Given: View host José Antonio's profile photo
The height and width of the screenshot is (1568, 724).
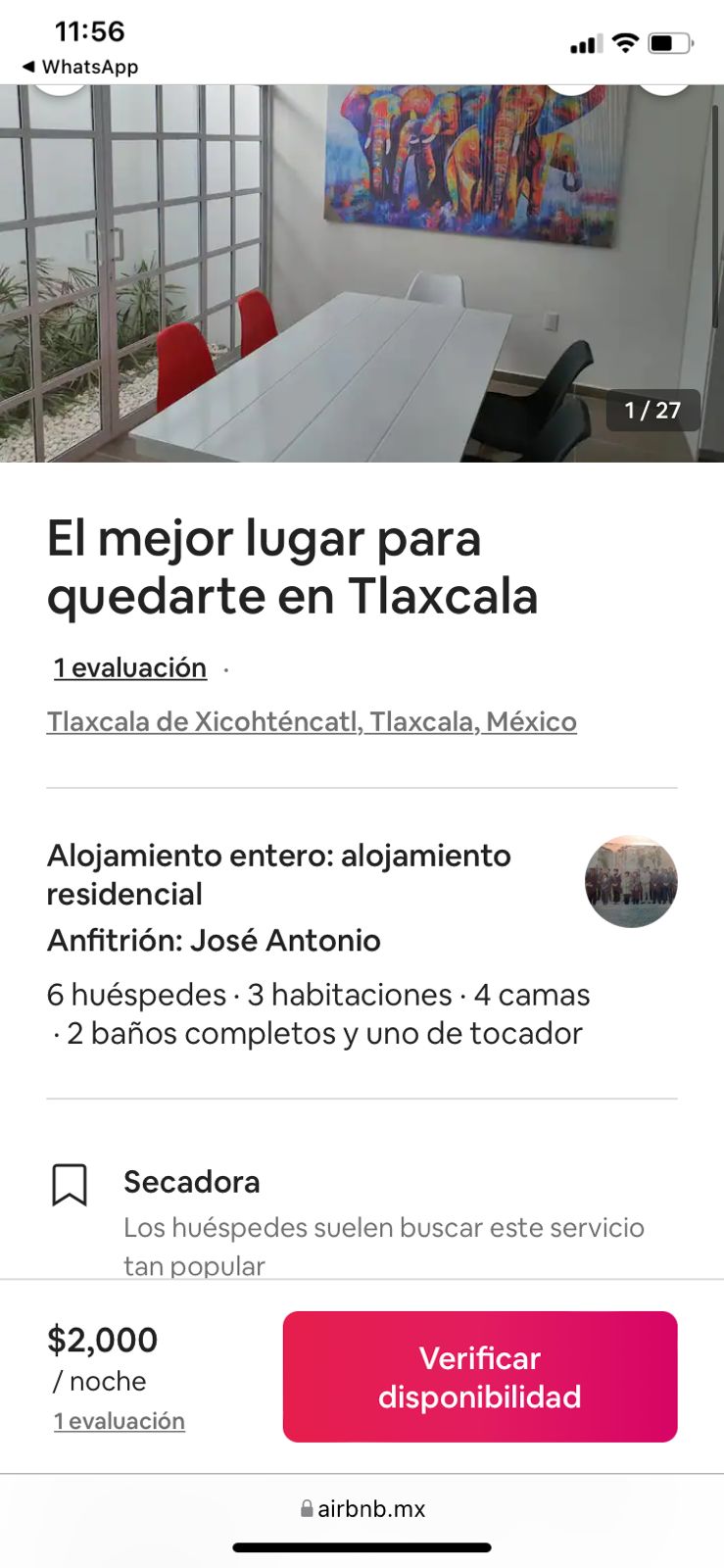Looking at the screenshot, I should (631, 881).
